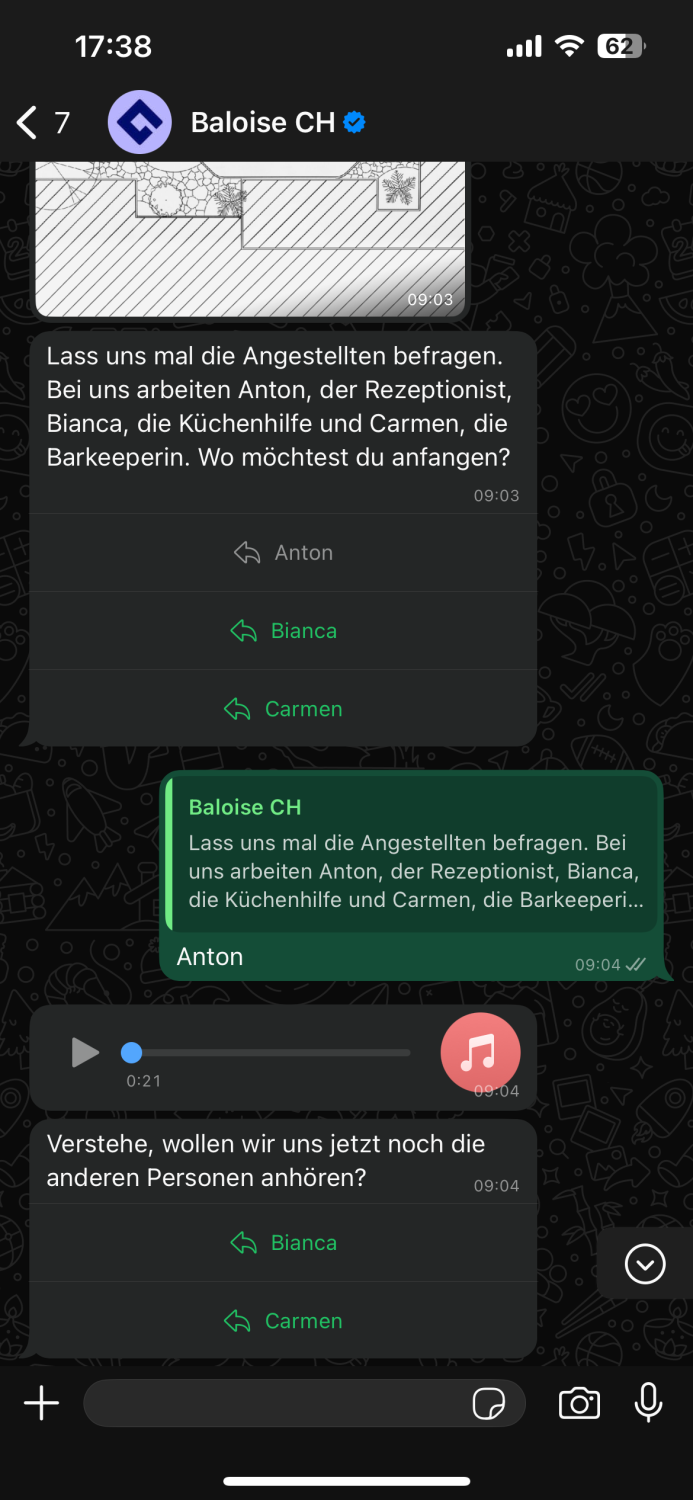
Task: Reply Carmen under 'anderen Personen anhören'
Action: pos(283,1321)
